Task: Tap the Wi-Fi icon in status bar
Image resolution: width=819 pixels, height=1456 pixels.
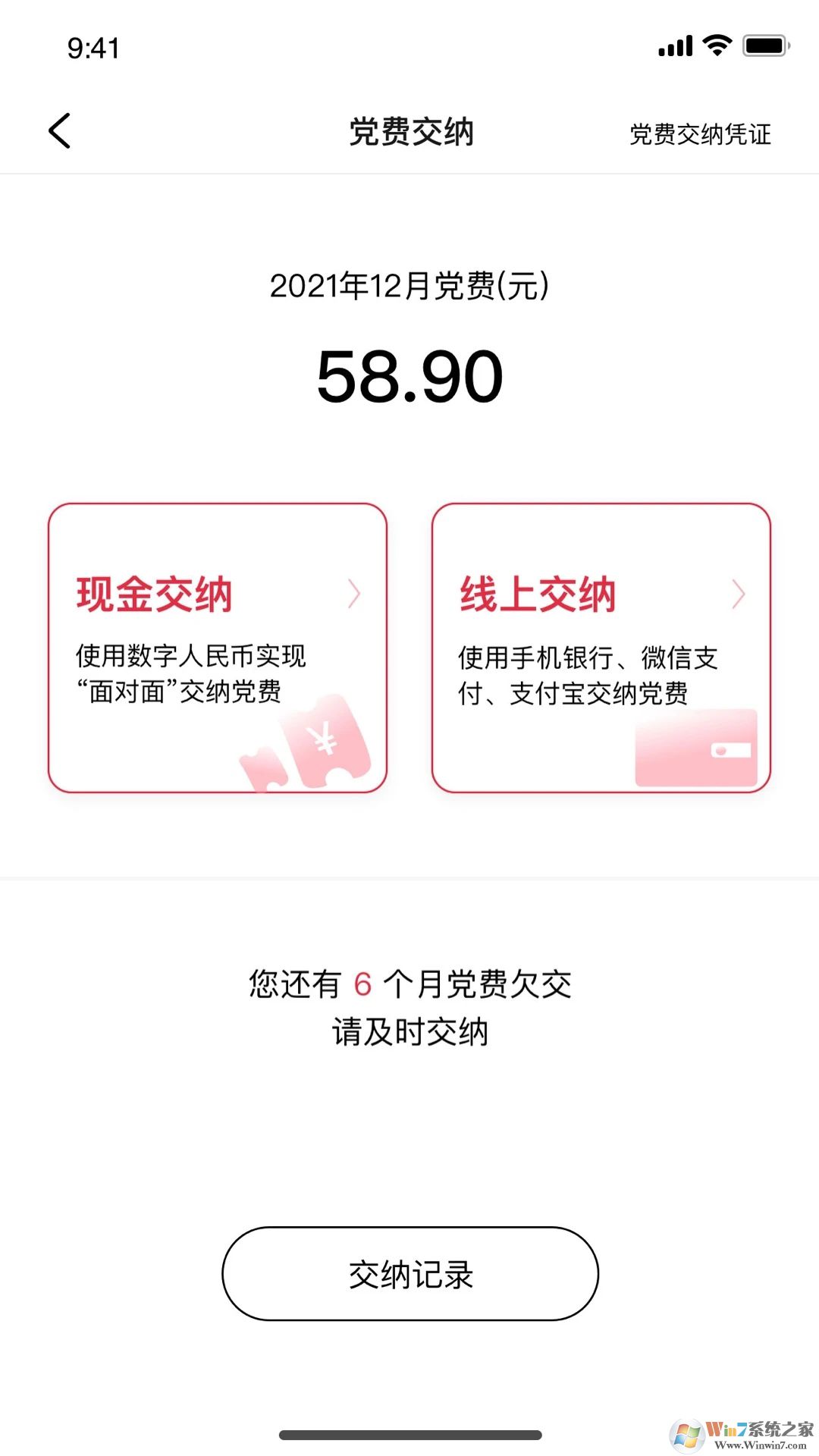Action: pyautogui.click(x=716, y=45)
